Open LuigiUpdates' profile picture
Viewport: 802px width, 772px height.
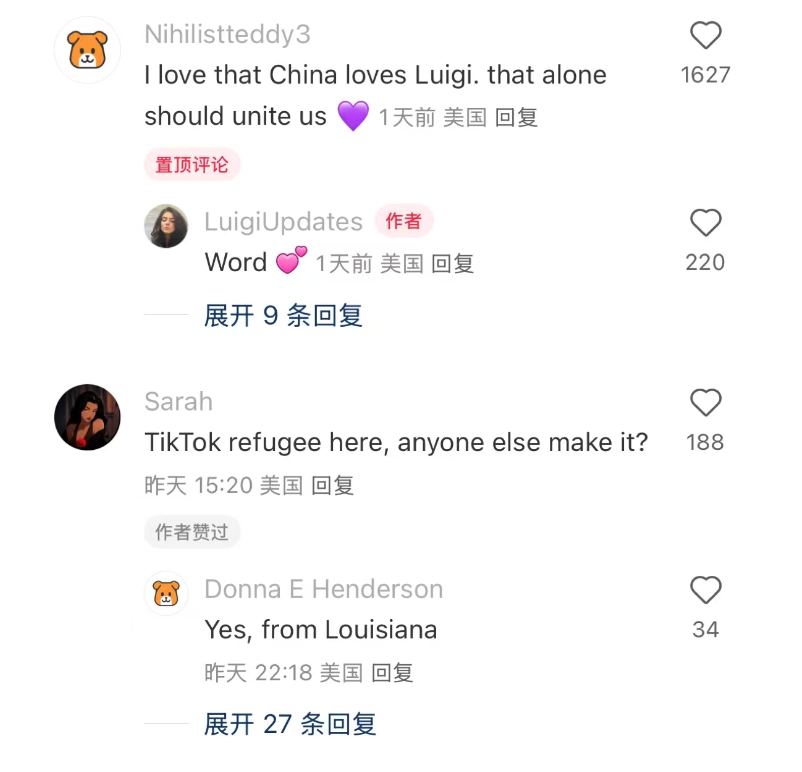166,226
